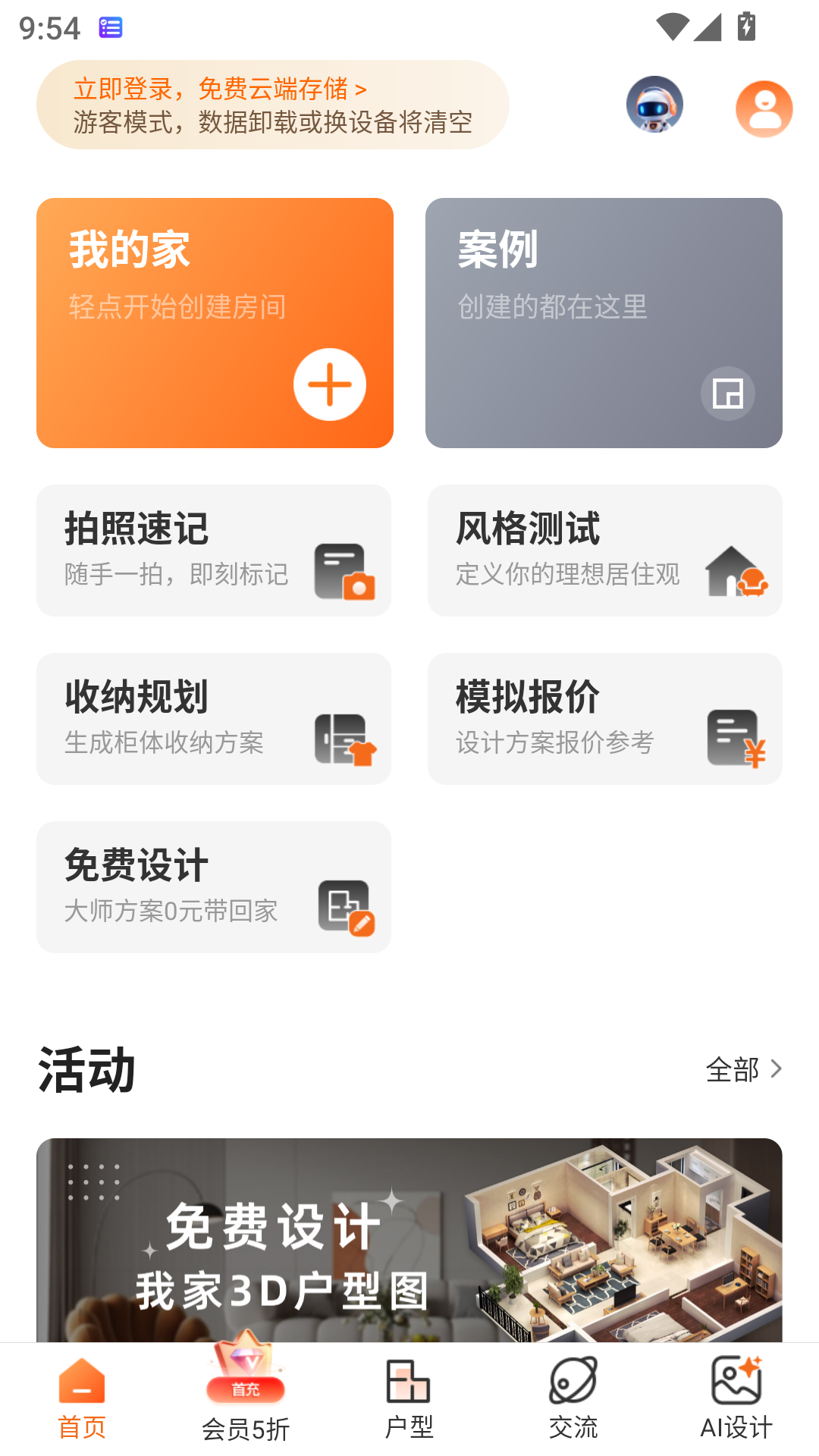Open the robot assistant icon
This screenshot has height=1456, width=819.
654,105
